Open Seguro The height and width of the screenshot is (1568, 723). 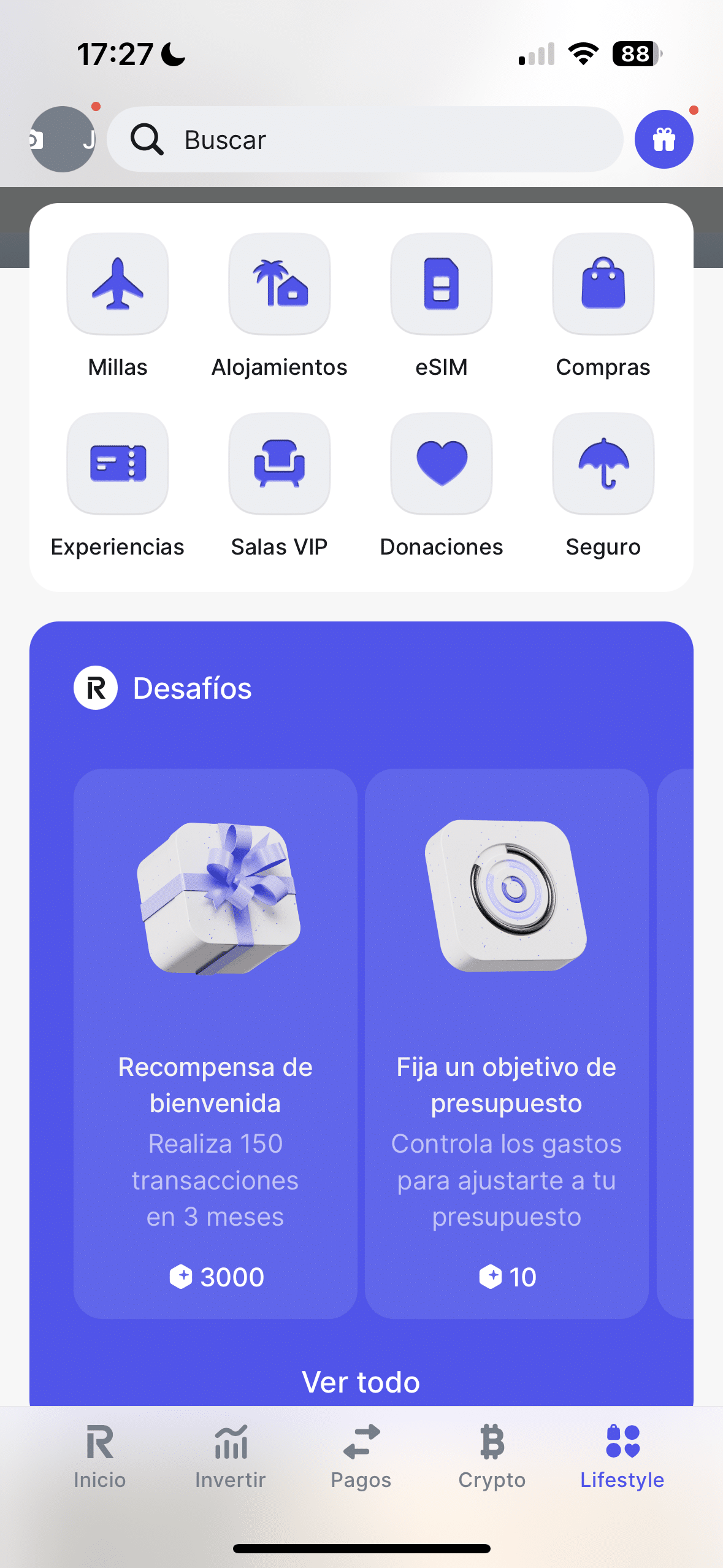click(603, 464)
